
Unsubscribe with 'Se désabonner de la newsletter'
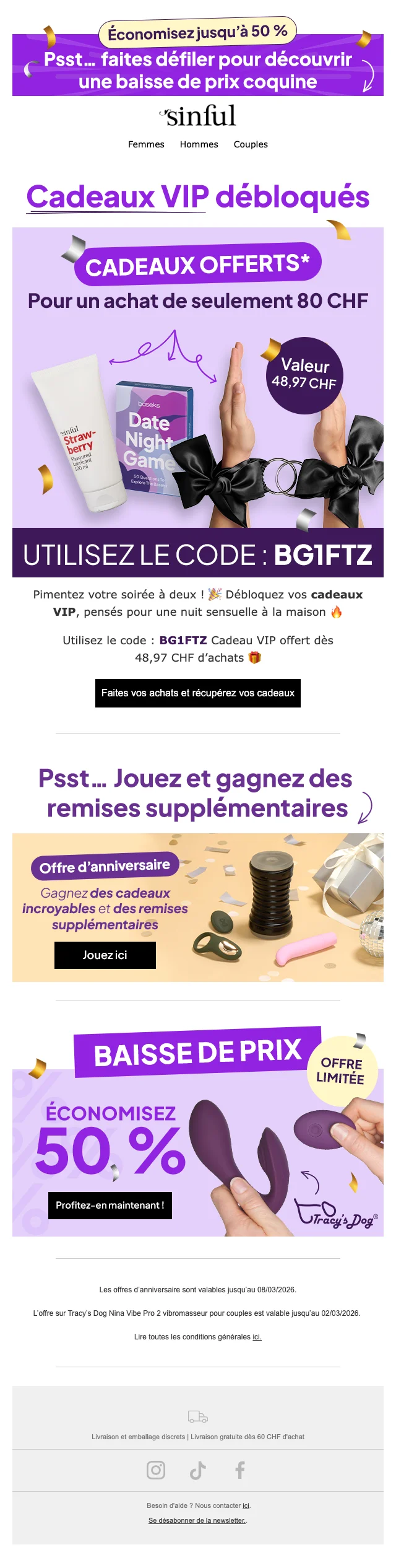pyautogui.click(x=197, y=1520)
